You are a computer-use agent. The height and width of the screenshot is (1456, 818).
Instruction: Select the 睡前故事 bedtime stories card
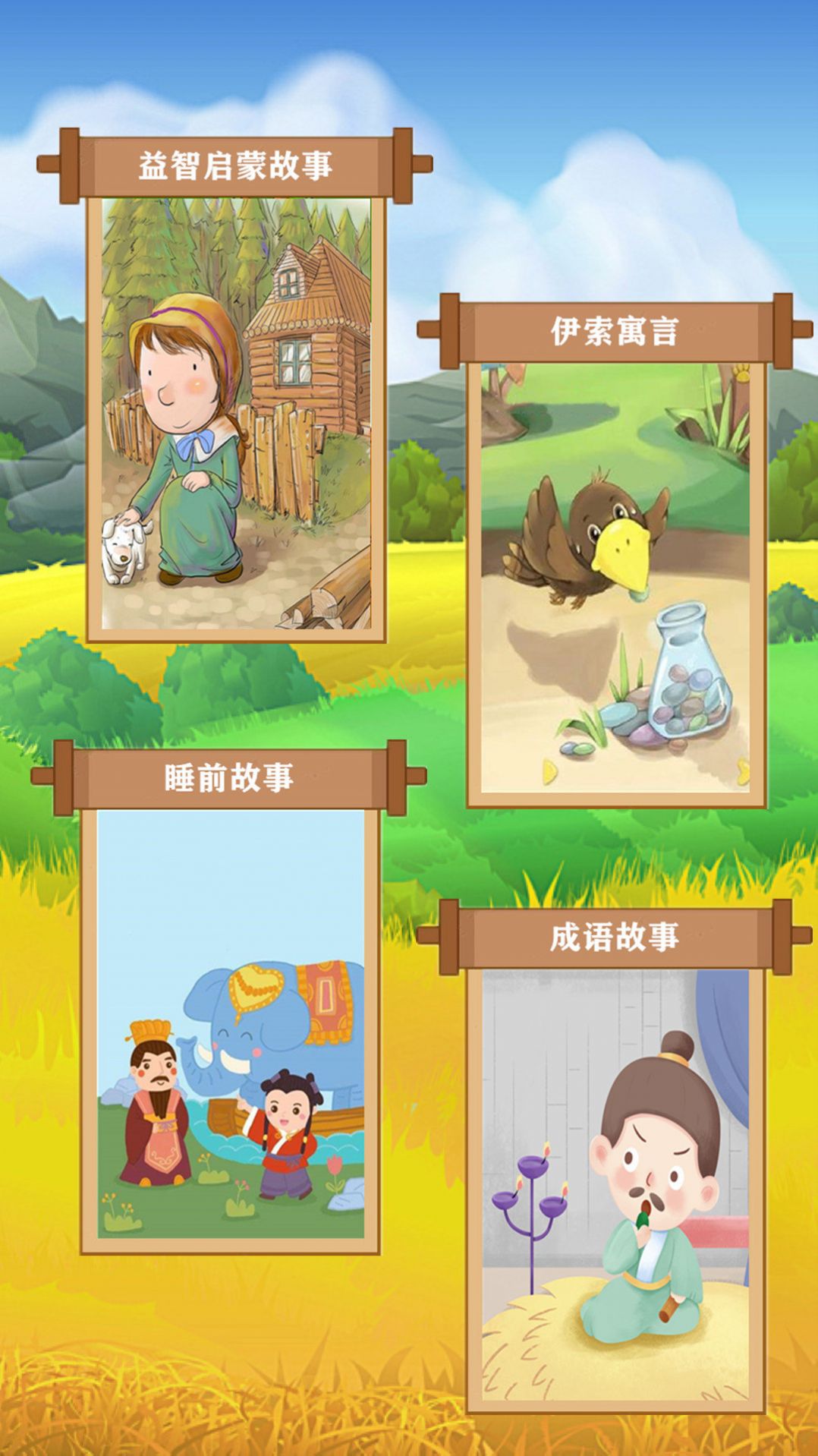230,997
